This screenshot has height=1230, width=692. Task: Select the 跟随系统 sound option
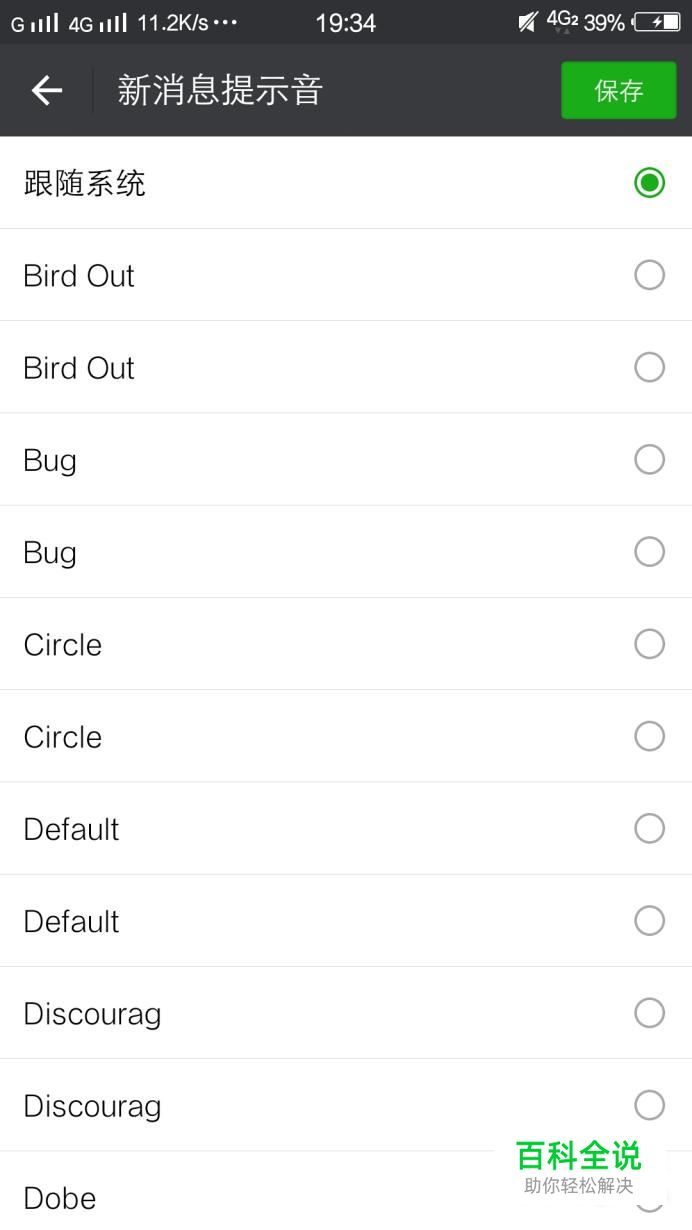[346, 183]
